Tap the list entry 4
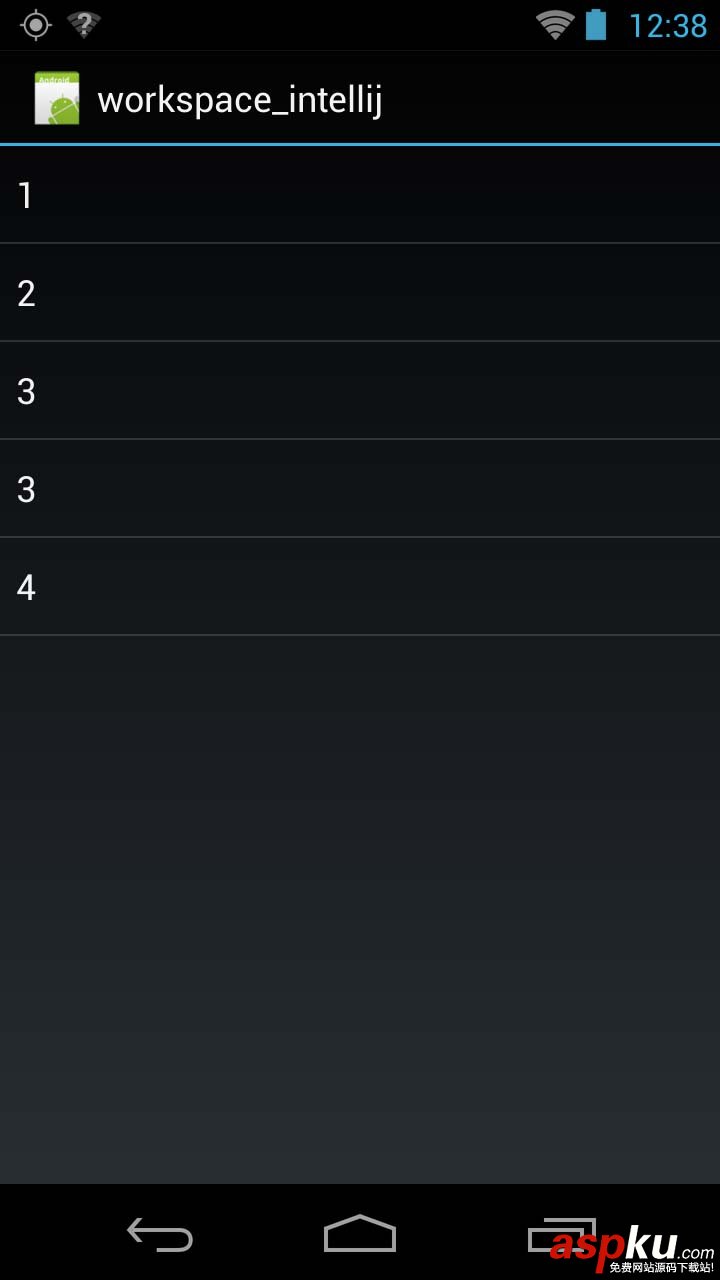This screenshot has width=720, height=1280. (x=360, y=587)
